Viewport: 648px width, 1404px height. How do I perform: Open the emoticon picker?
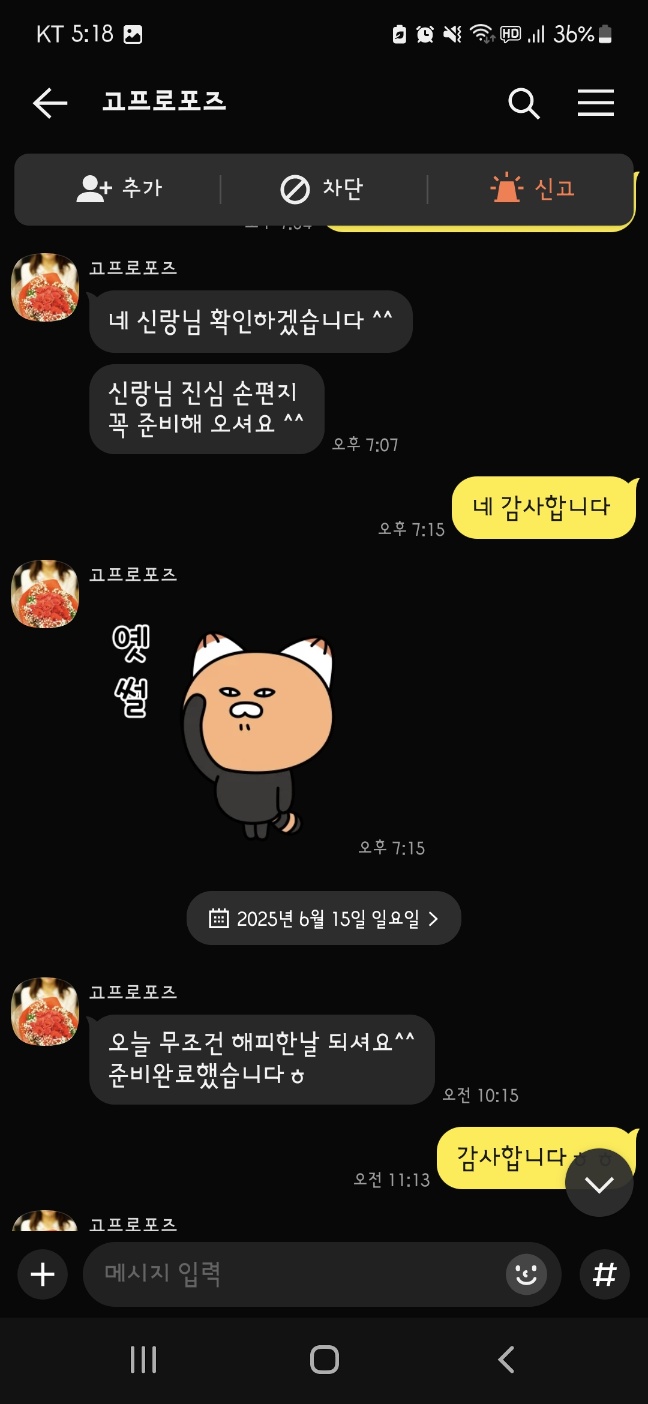tap(525, 1274)
